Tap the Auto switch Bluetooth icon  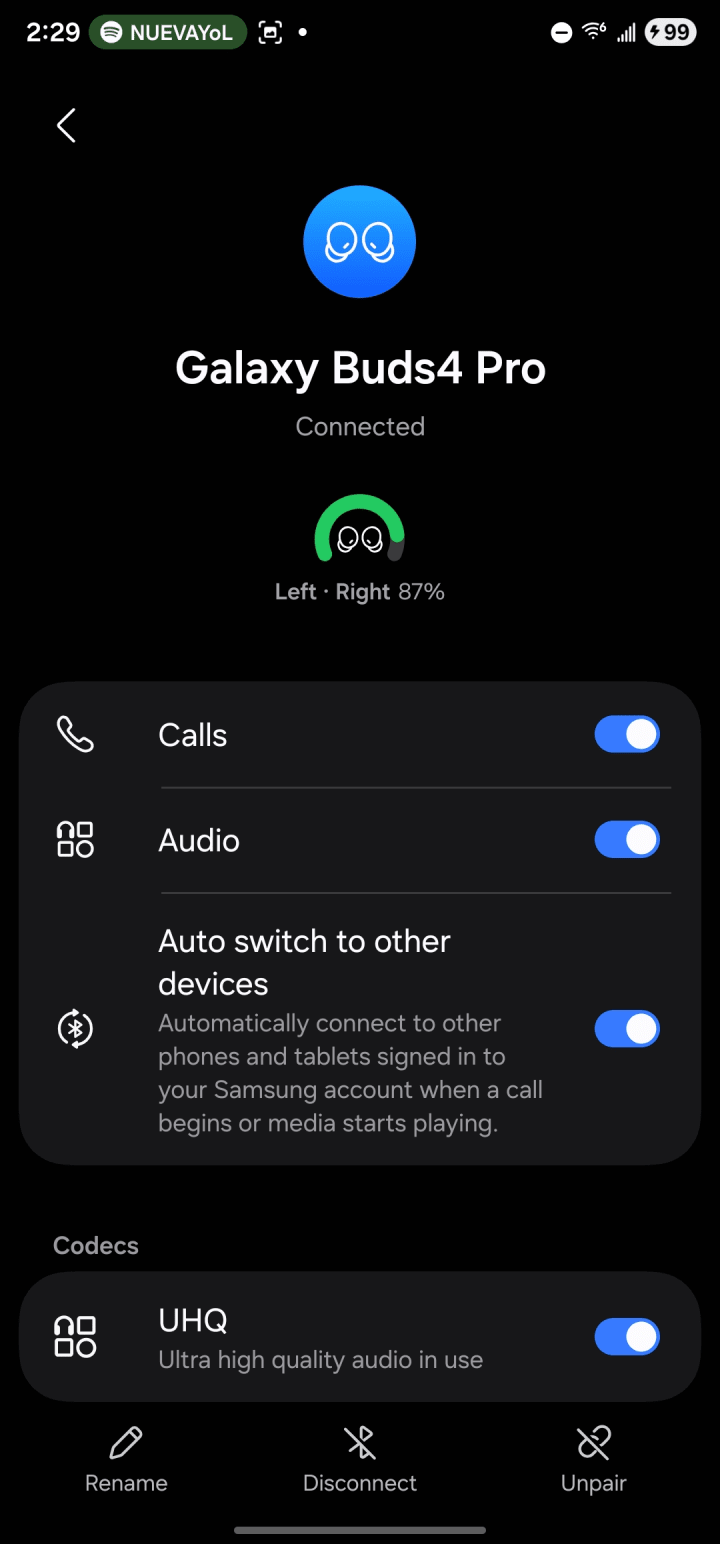[75, 1028]
